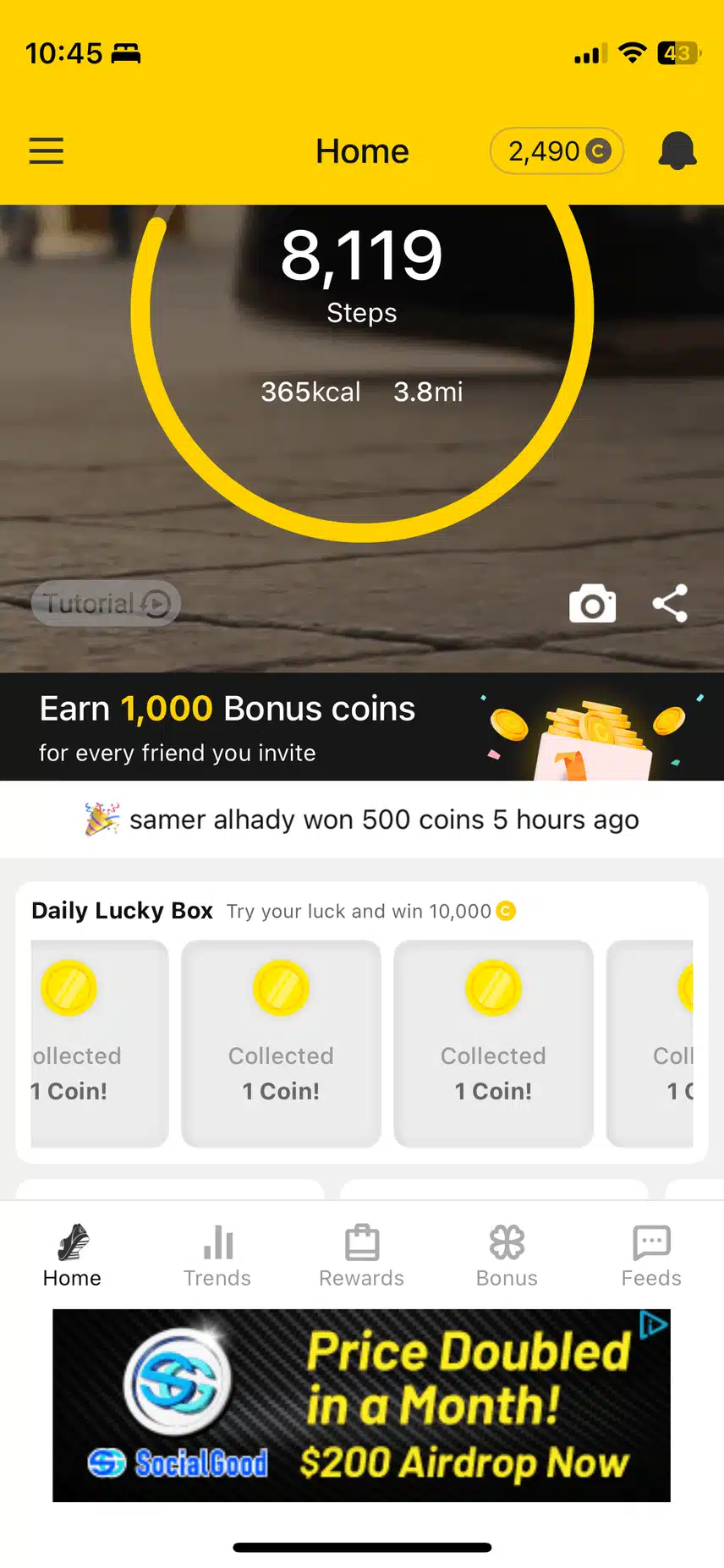Switch to the Feeds tab
The width and height of the screenshot is (724, 1568).
(650, 1255)
